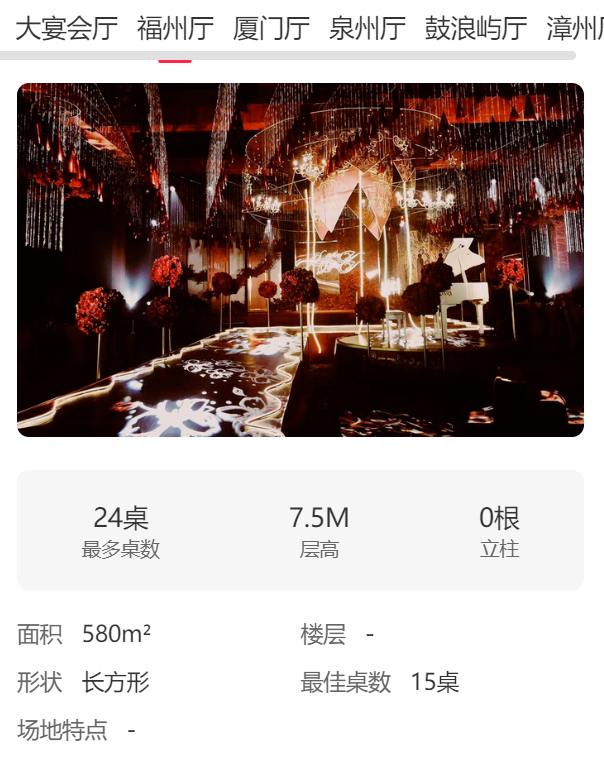View the 鼓浪屿厅 hall tab
604x782 pixels.
coord(476,28)
